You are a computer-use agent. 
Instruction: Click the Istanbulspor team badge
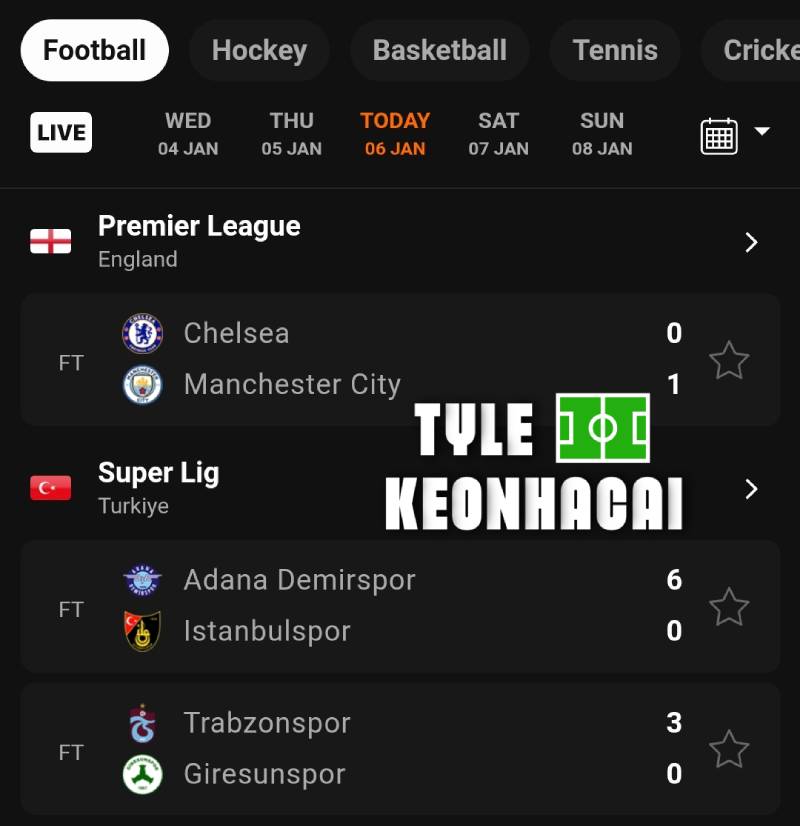[140, 630]
